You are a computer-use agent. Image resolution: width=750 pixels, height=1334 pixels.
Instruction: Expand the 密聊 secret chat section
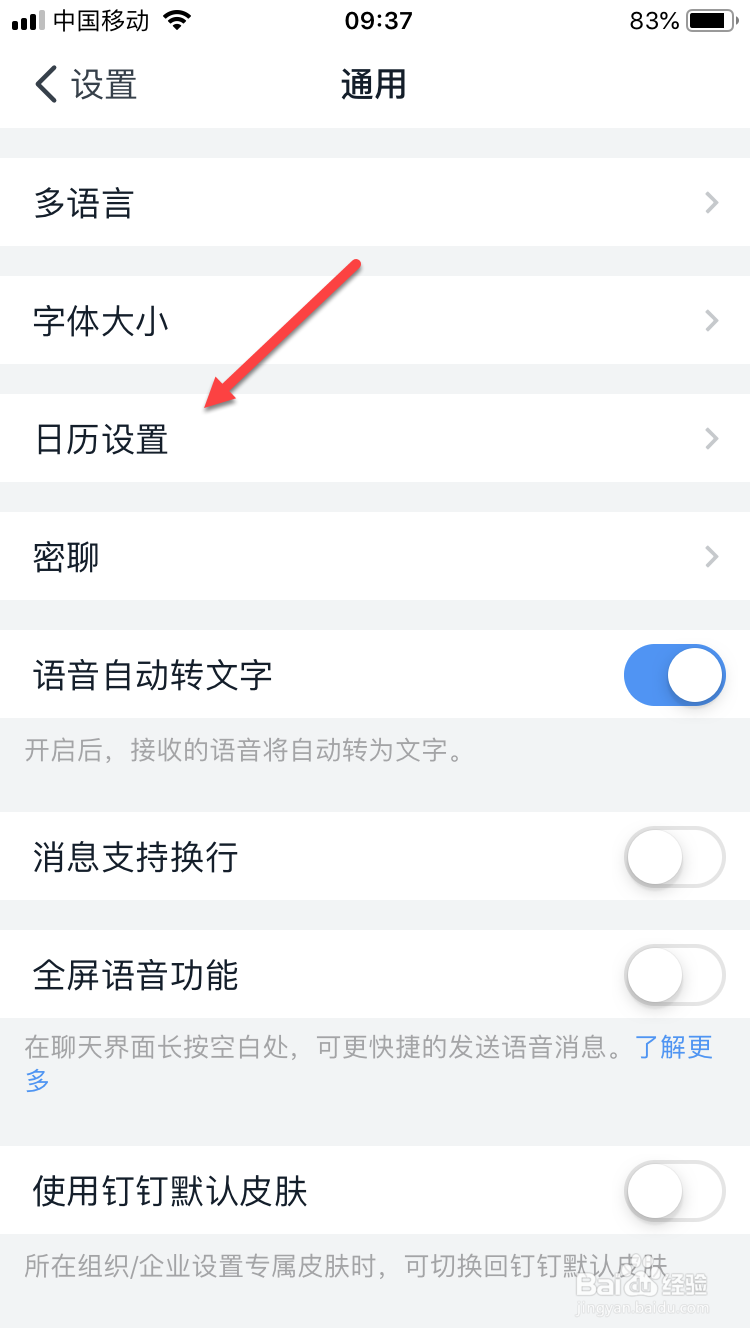point(375,557)
